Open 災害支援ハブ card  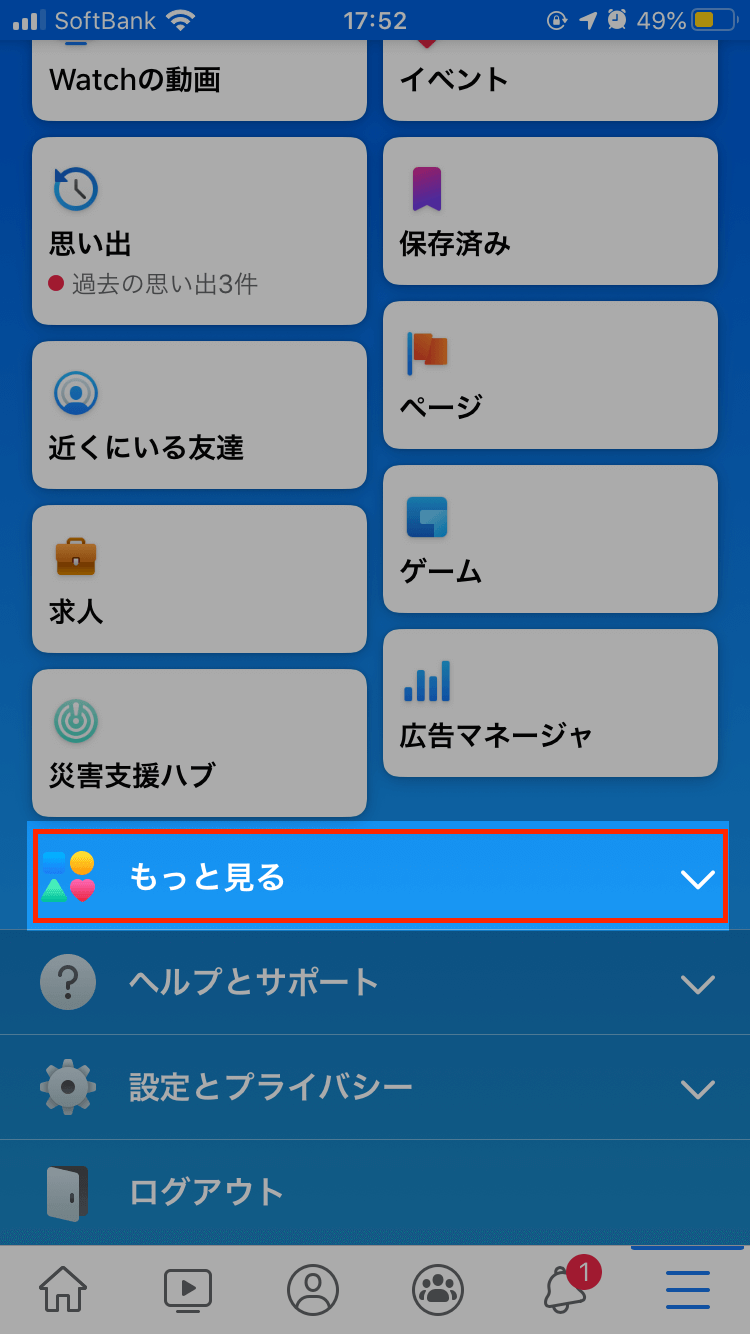[199, 743]
